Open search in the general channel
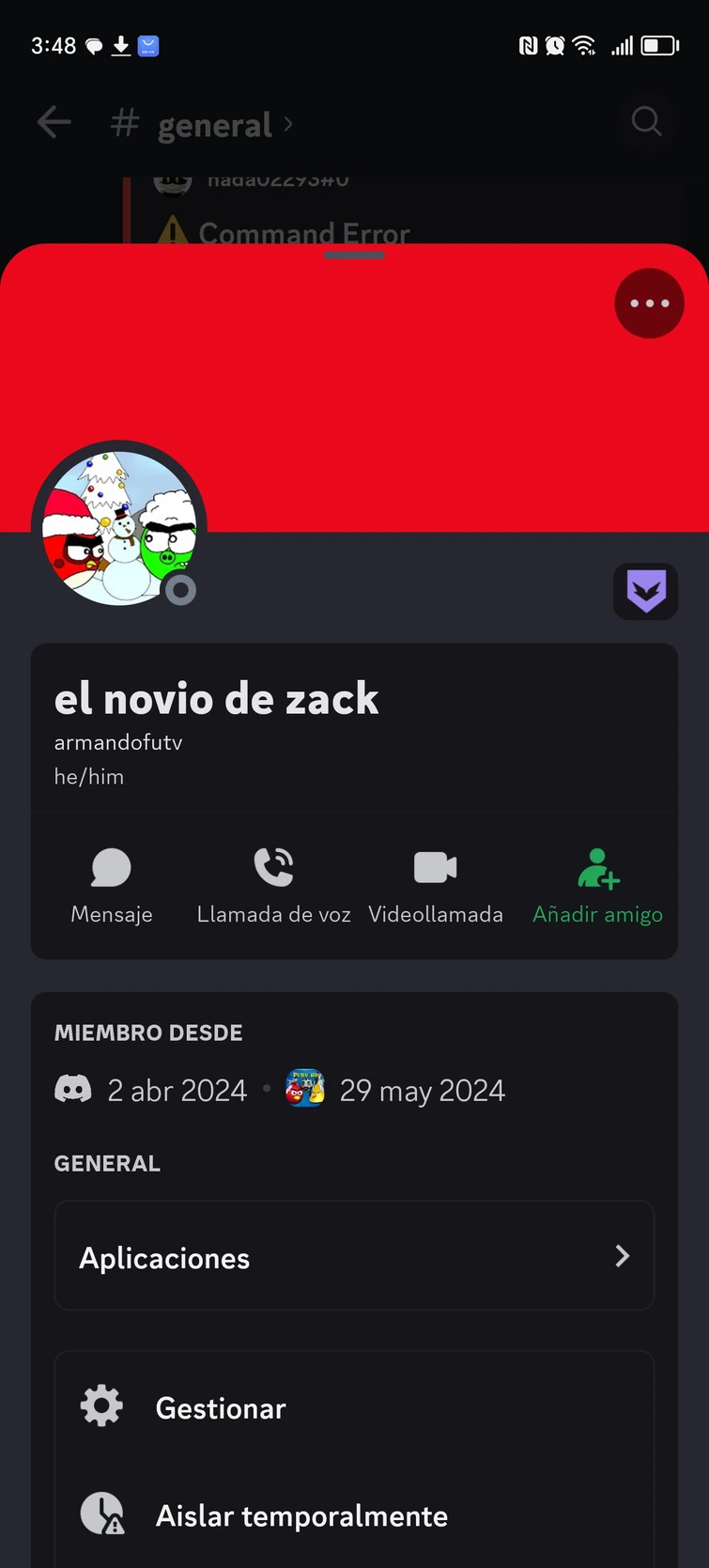This screenshot has width=709, height=1568. pos(646,122)
